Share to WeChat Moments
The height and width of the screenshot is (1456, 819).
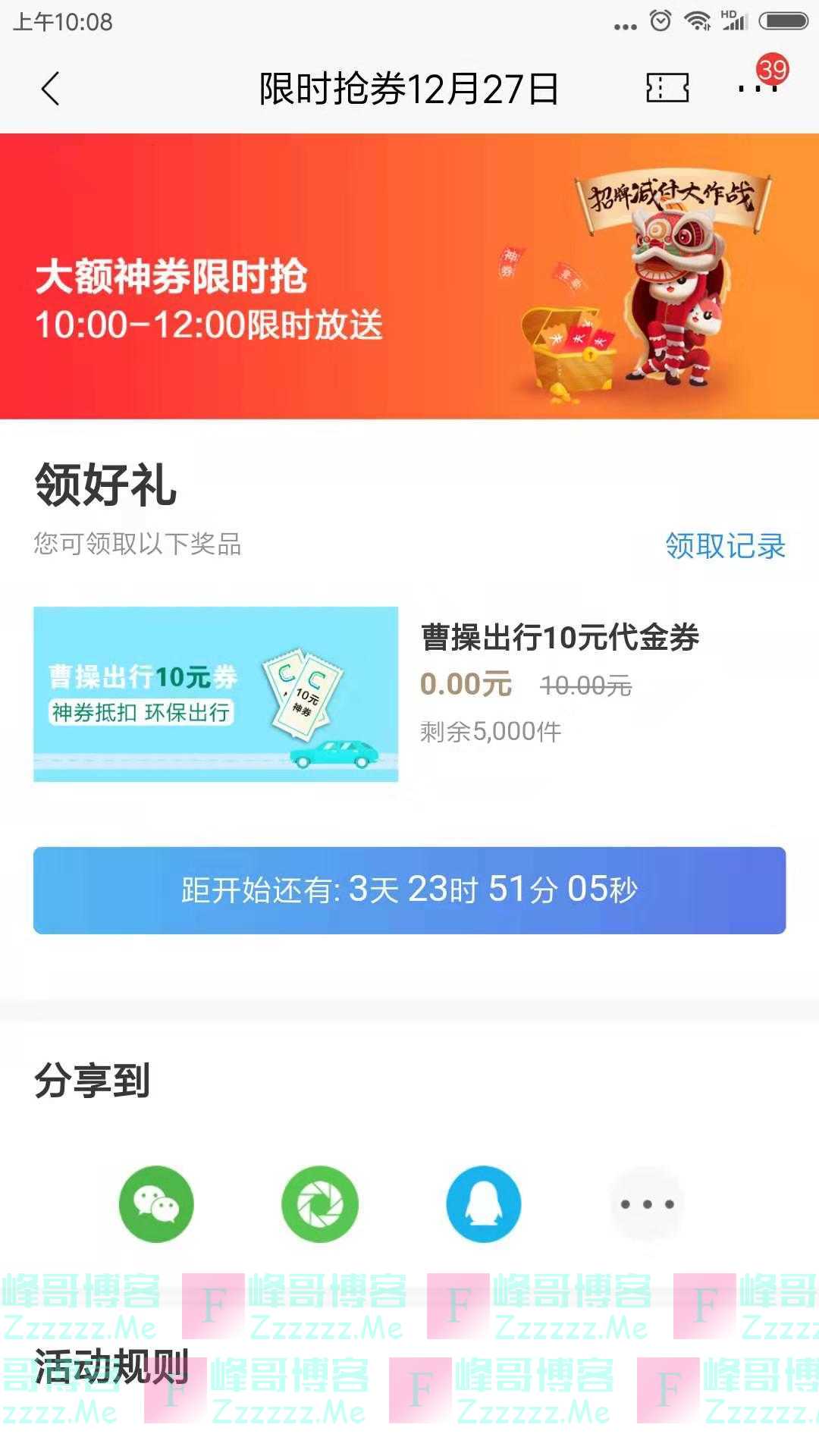coord(320,1204)
